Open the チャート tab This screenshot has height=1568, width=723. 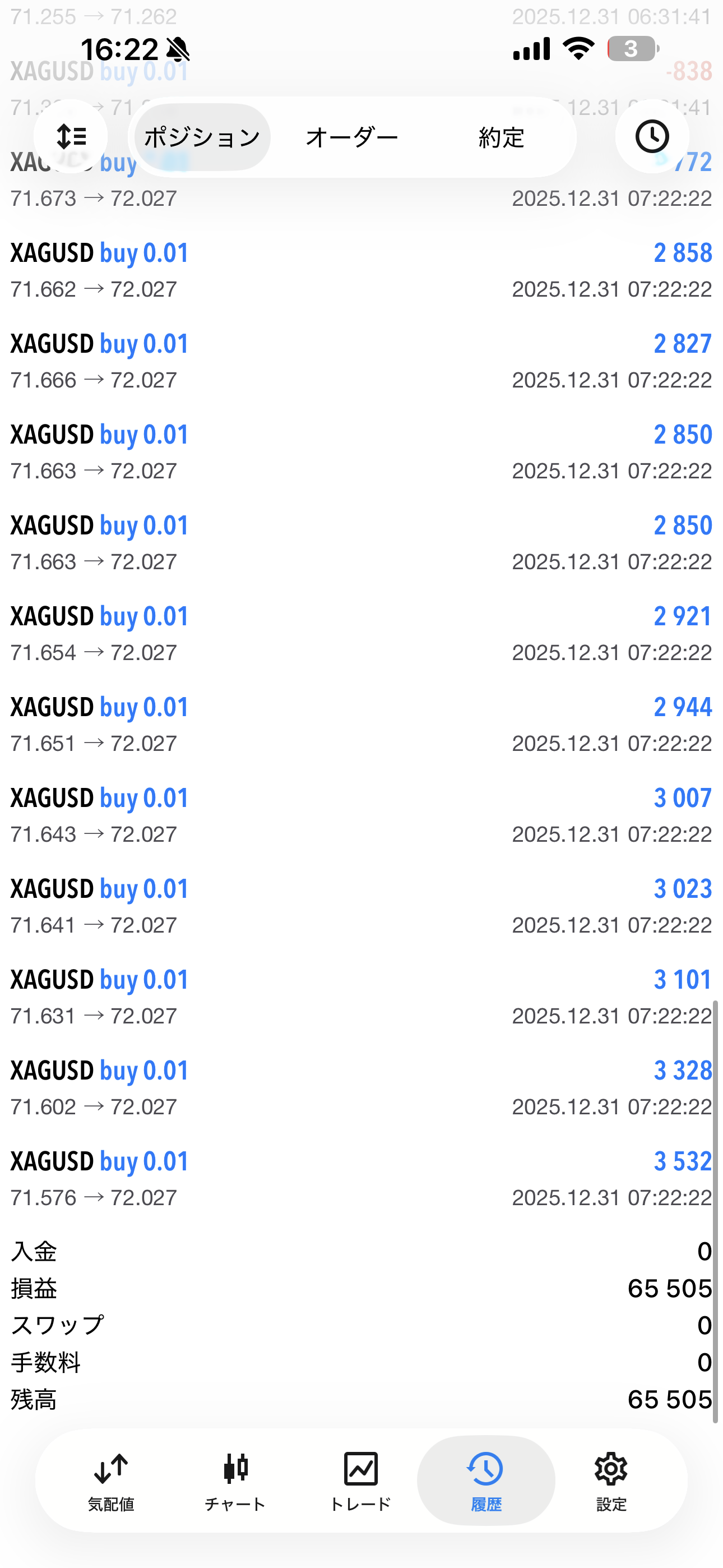235,1481
